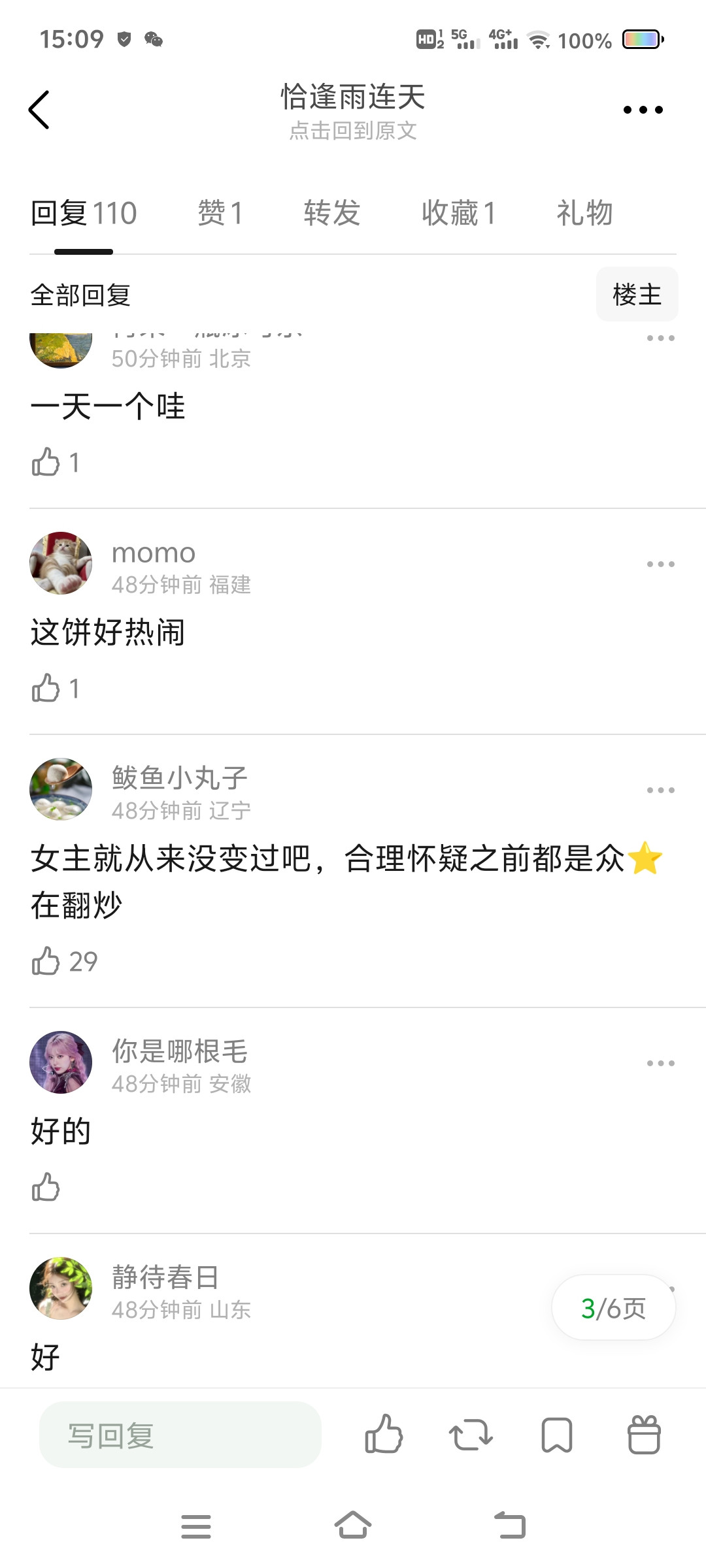Open the top-right overflow menu

click(x=643, y=110)
